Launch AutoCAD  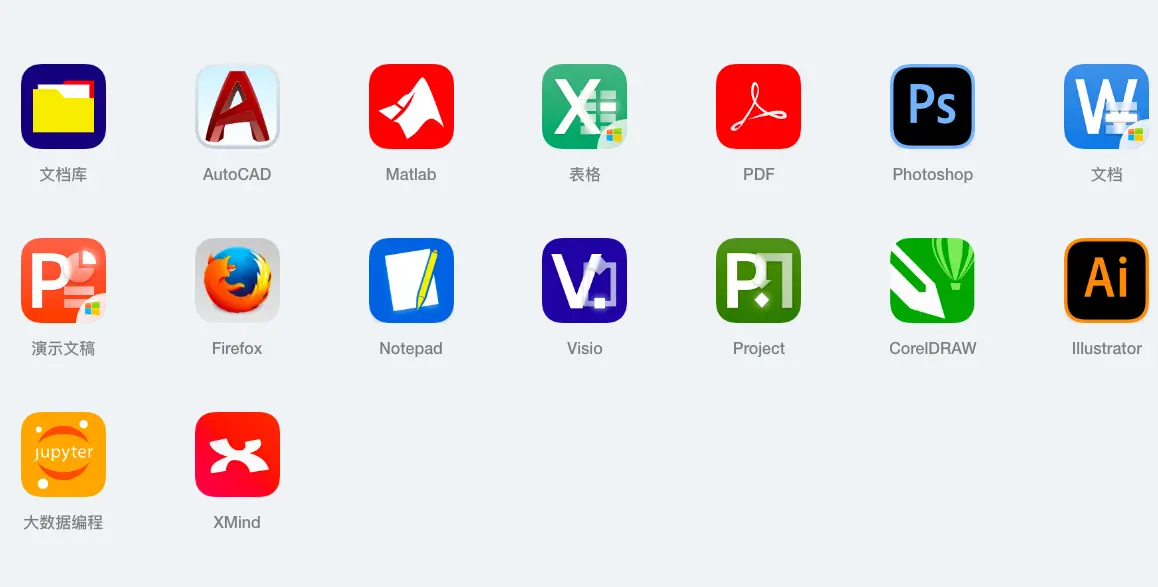[237, 106]
